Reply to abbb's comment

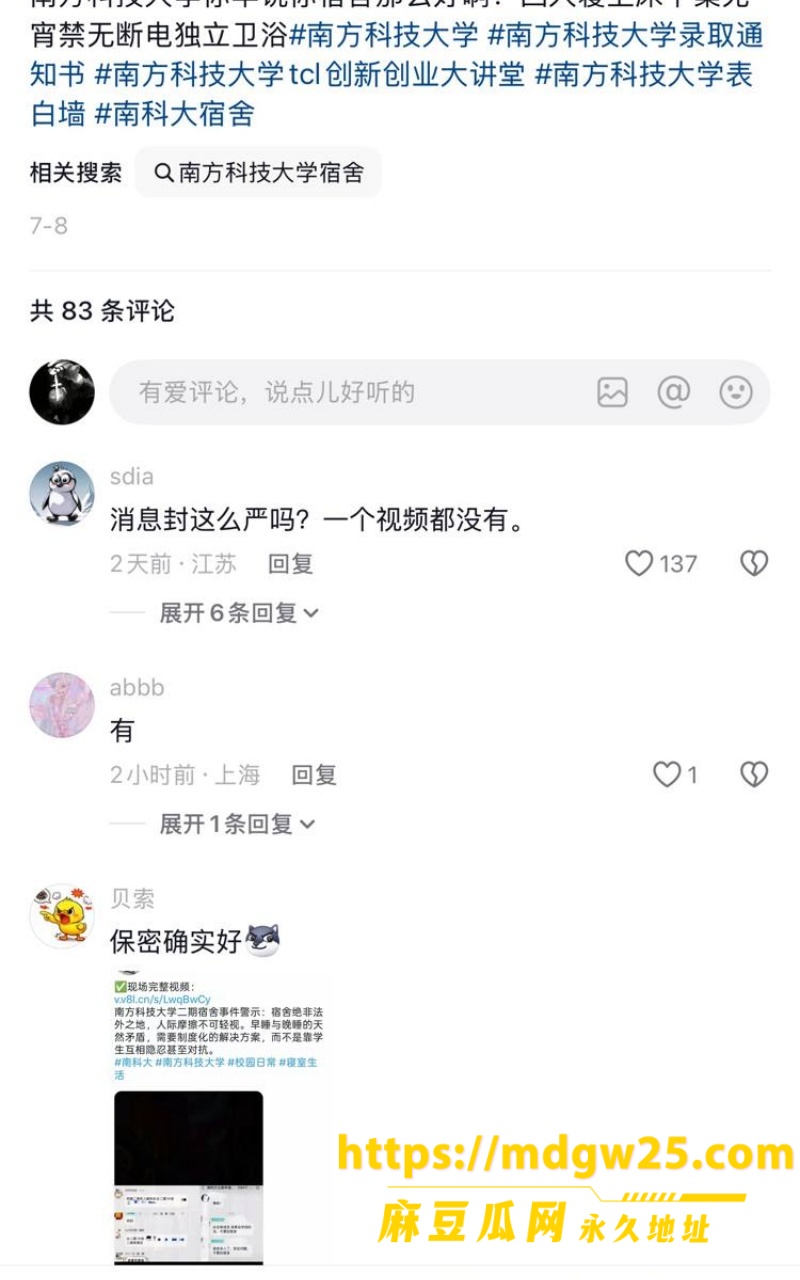point(314,775)
